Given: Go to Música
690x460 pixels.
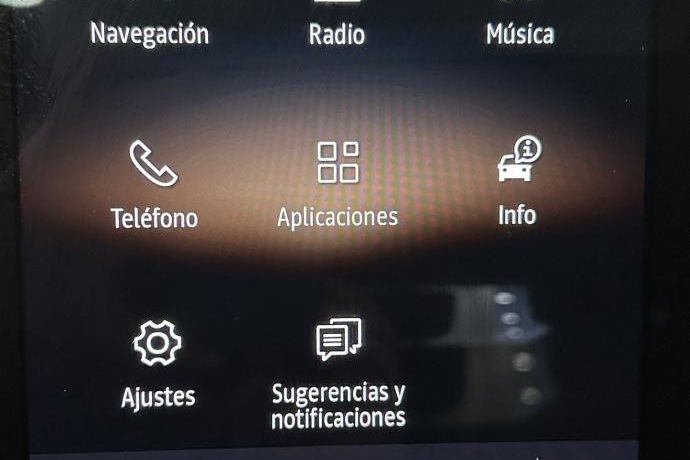Looking at the screenshot, I should 519,32.
